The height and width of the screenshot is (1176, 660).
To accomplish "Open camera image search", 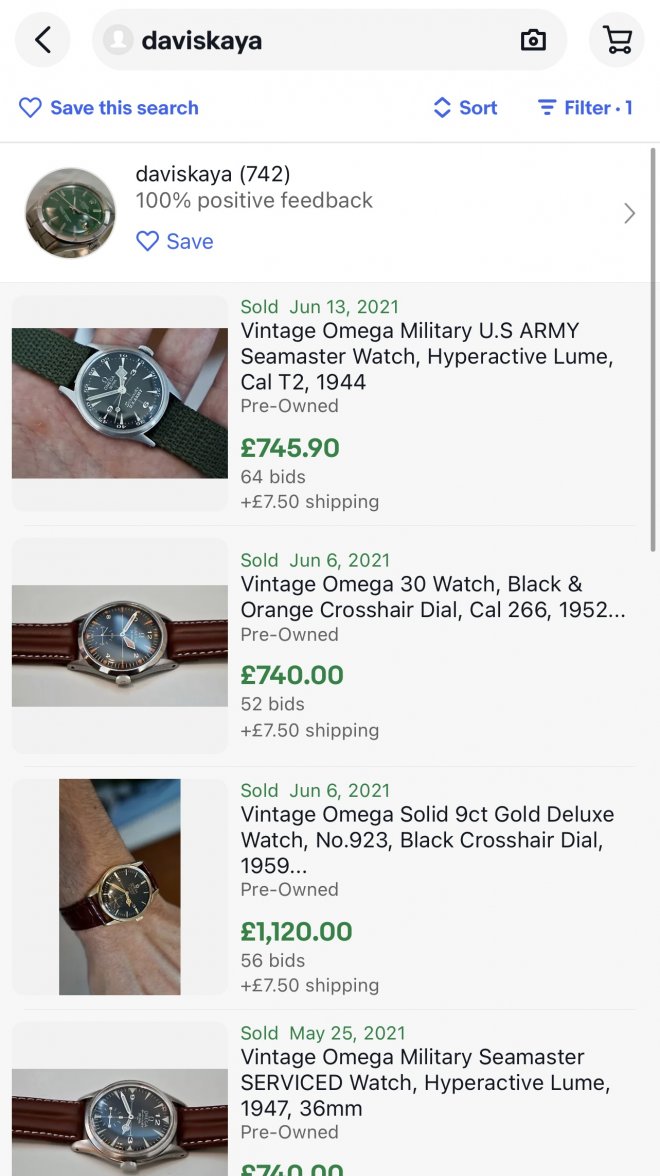I will click(534, 40).
